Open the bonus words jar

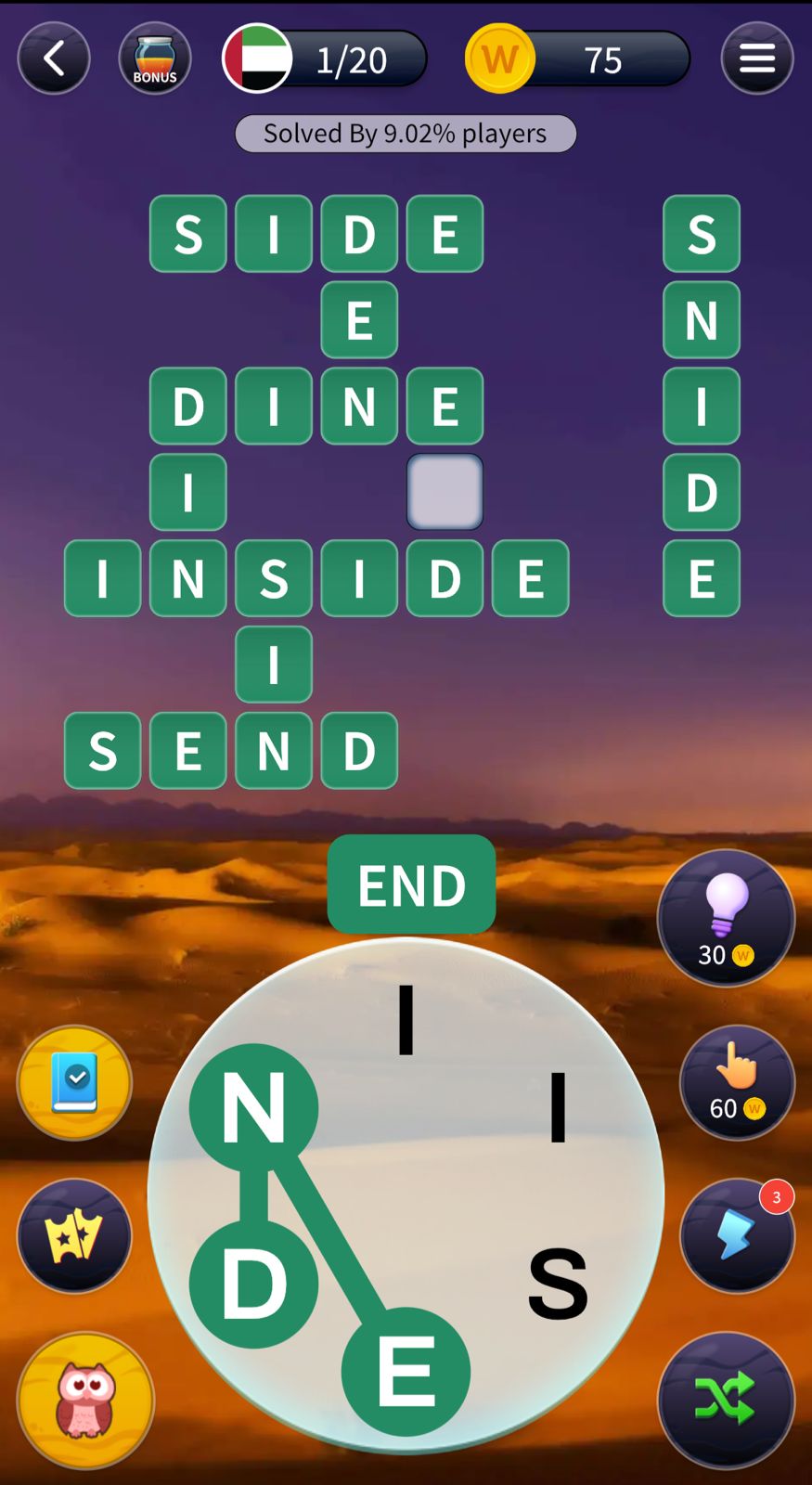tap(155, 58)
